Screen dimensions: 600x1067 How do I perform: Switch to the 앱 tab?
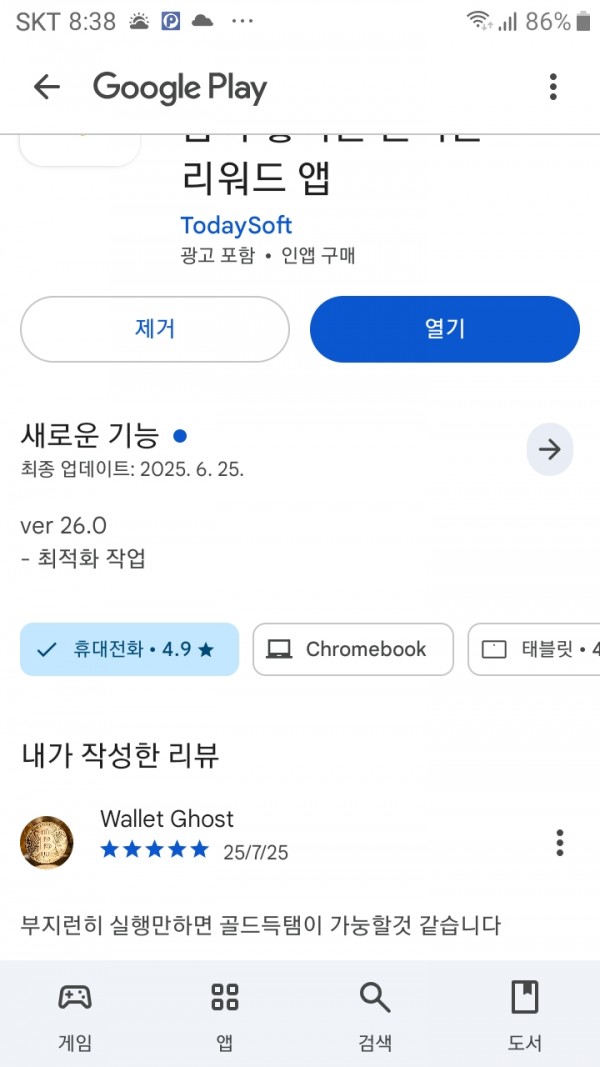coord(225,1014)
